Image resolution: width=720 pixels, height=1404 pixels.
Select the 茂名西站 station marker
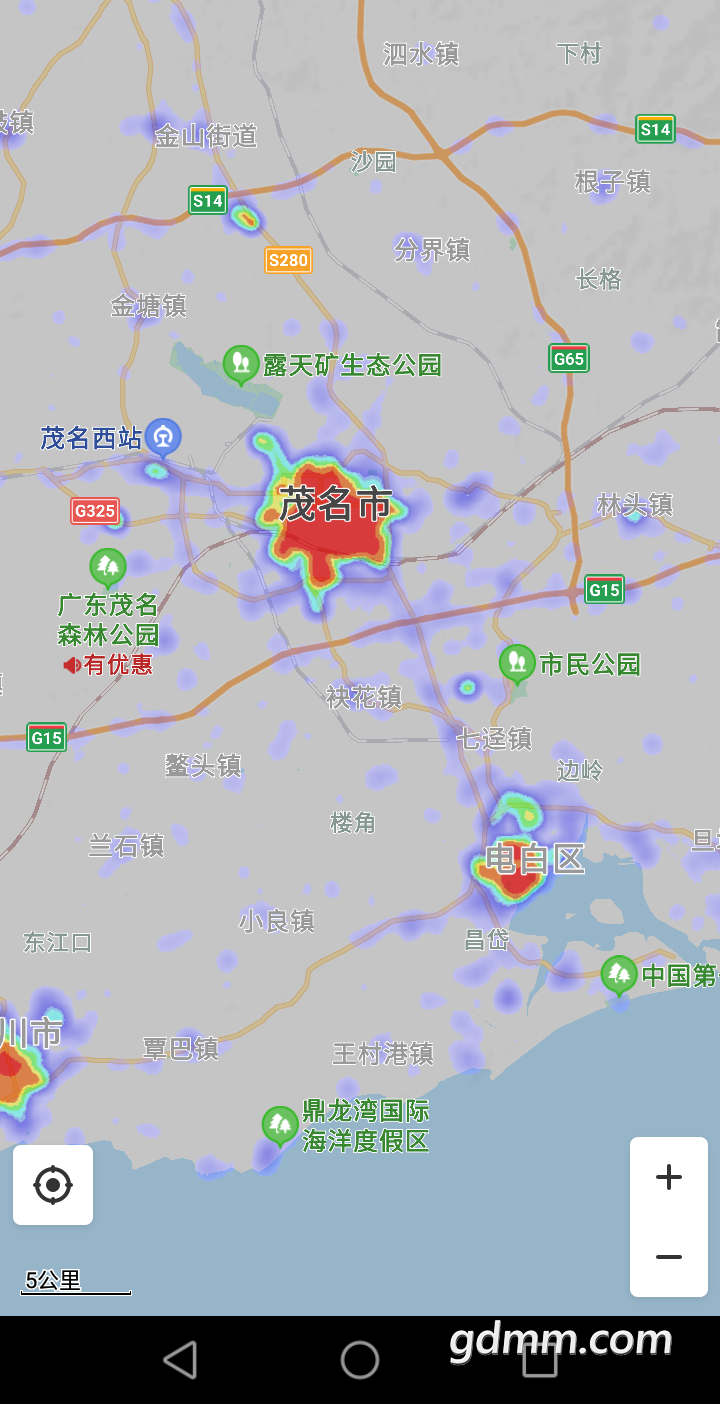163,437
